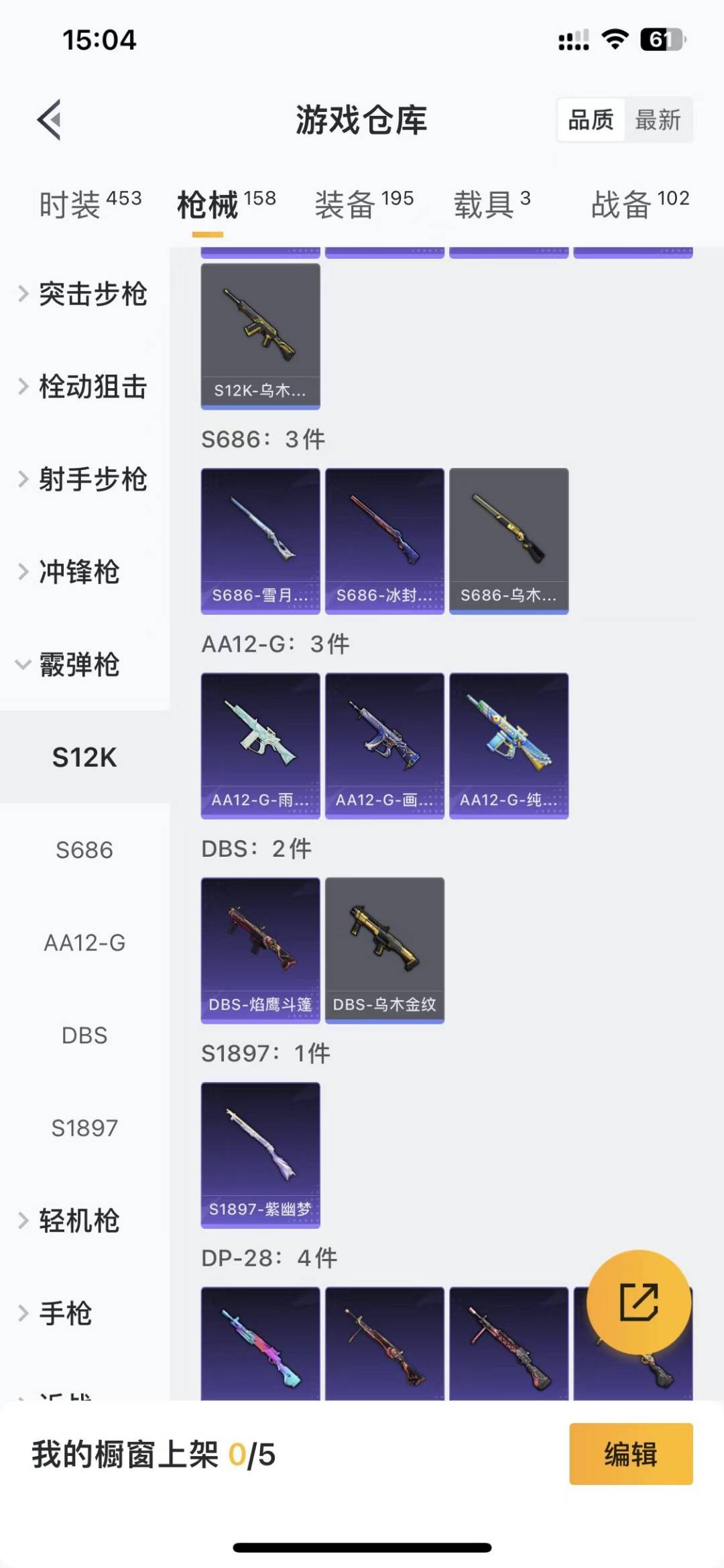Select the DBS subcategory in sidebar
The width and height of the screenshot is (724, 1568).
click(84, 1036)
